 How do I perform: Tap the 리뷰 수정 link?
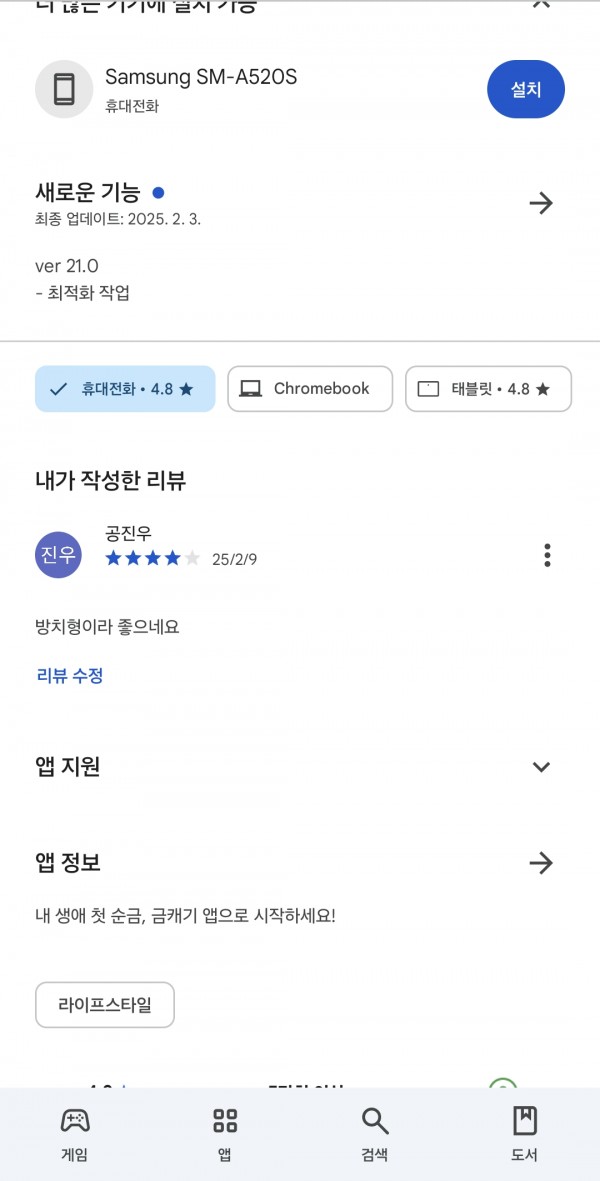click(69, 676)
